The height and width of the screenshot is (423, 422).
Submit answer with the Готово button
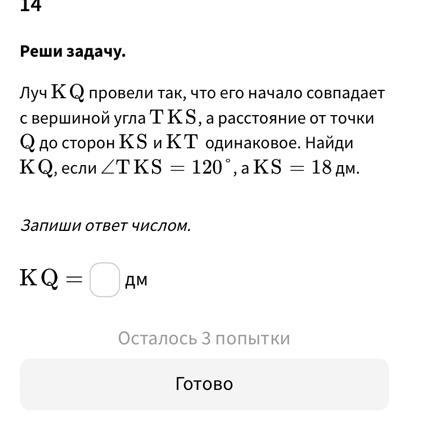point(204,384)
